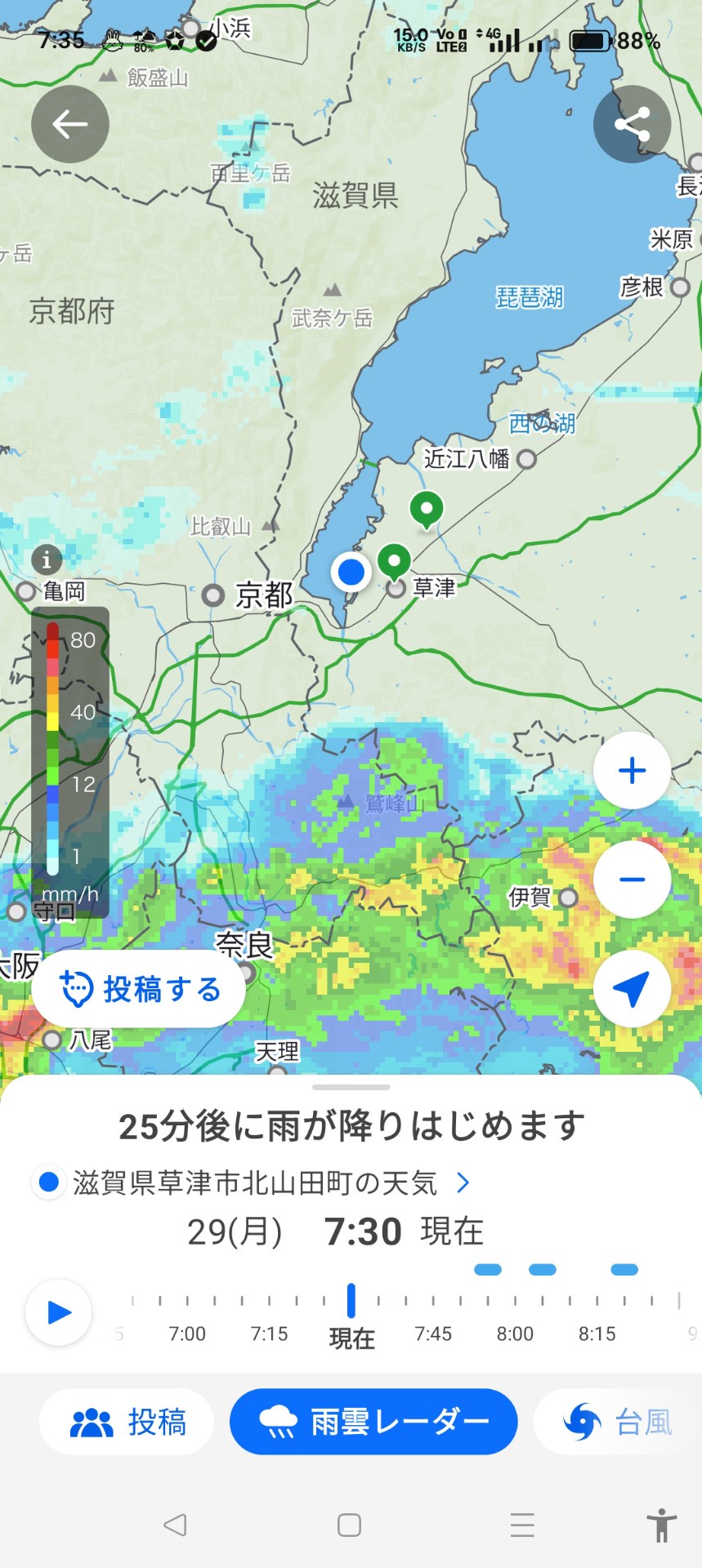Go back using the top-left arrow

coord(70,124)
